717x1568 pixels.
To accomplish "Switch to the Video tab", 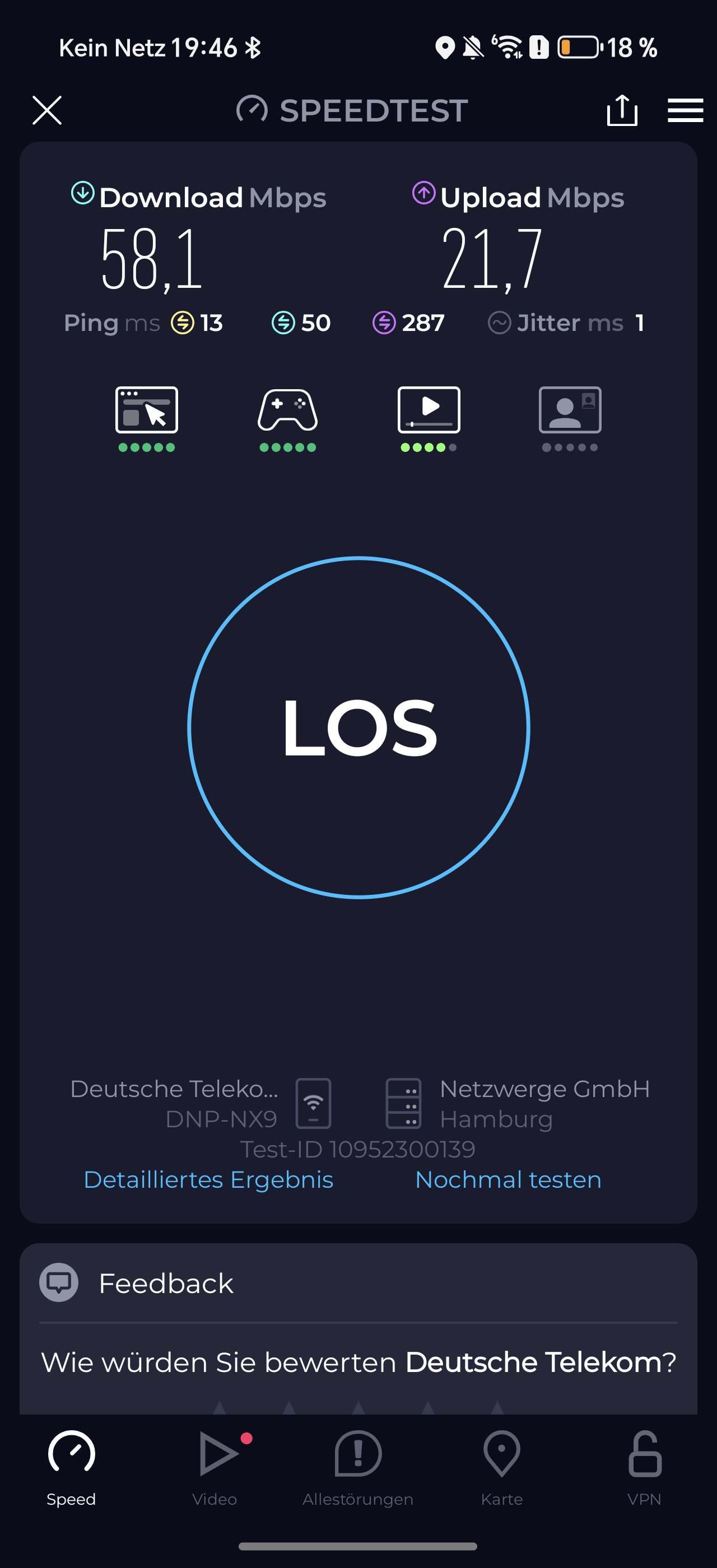I will (215, 1468).
